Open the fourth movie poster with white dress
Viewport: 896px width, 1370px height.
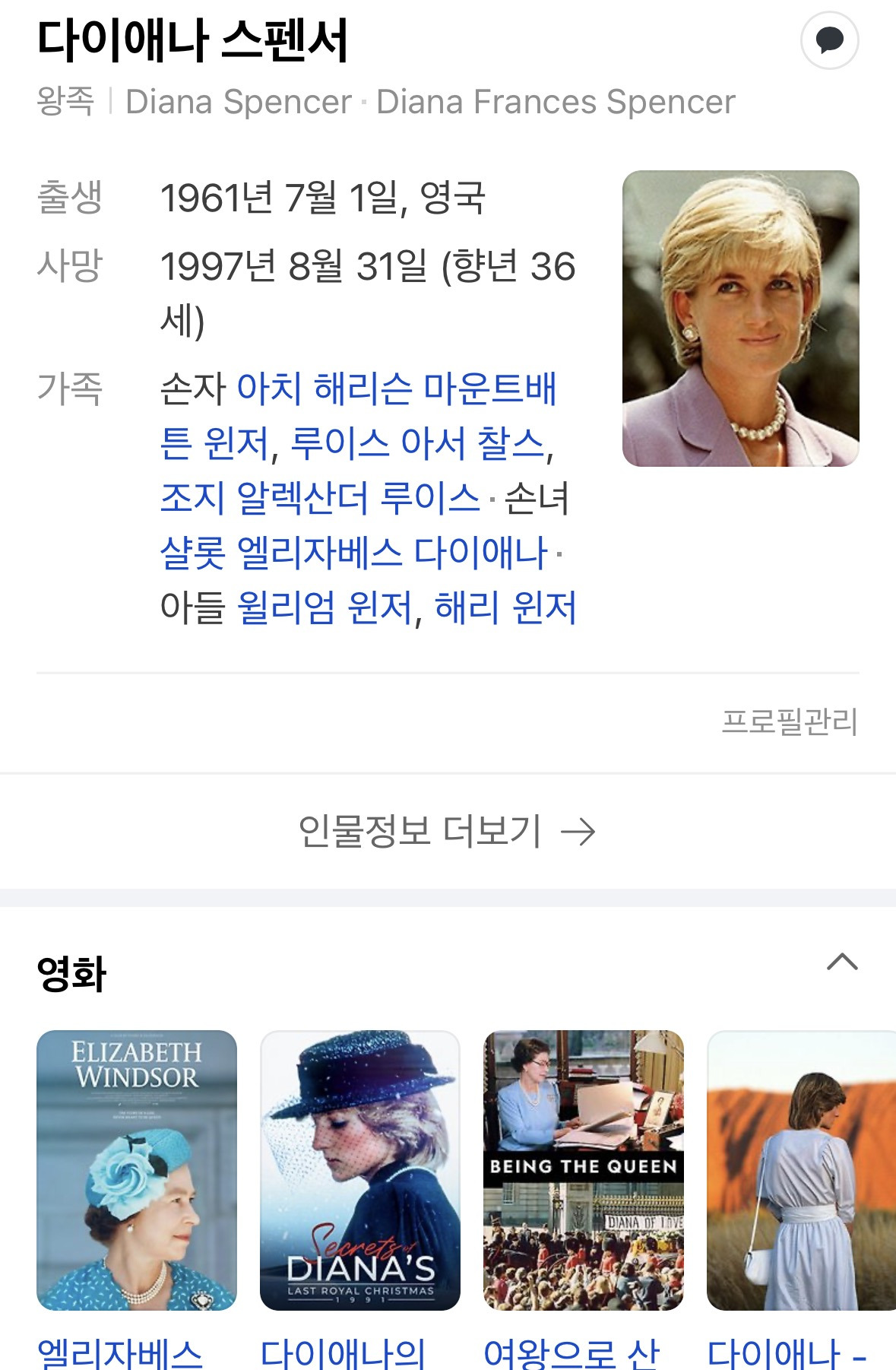[x=801, y=1170]
